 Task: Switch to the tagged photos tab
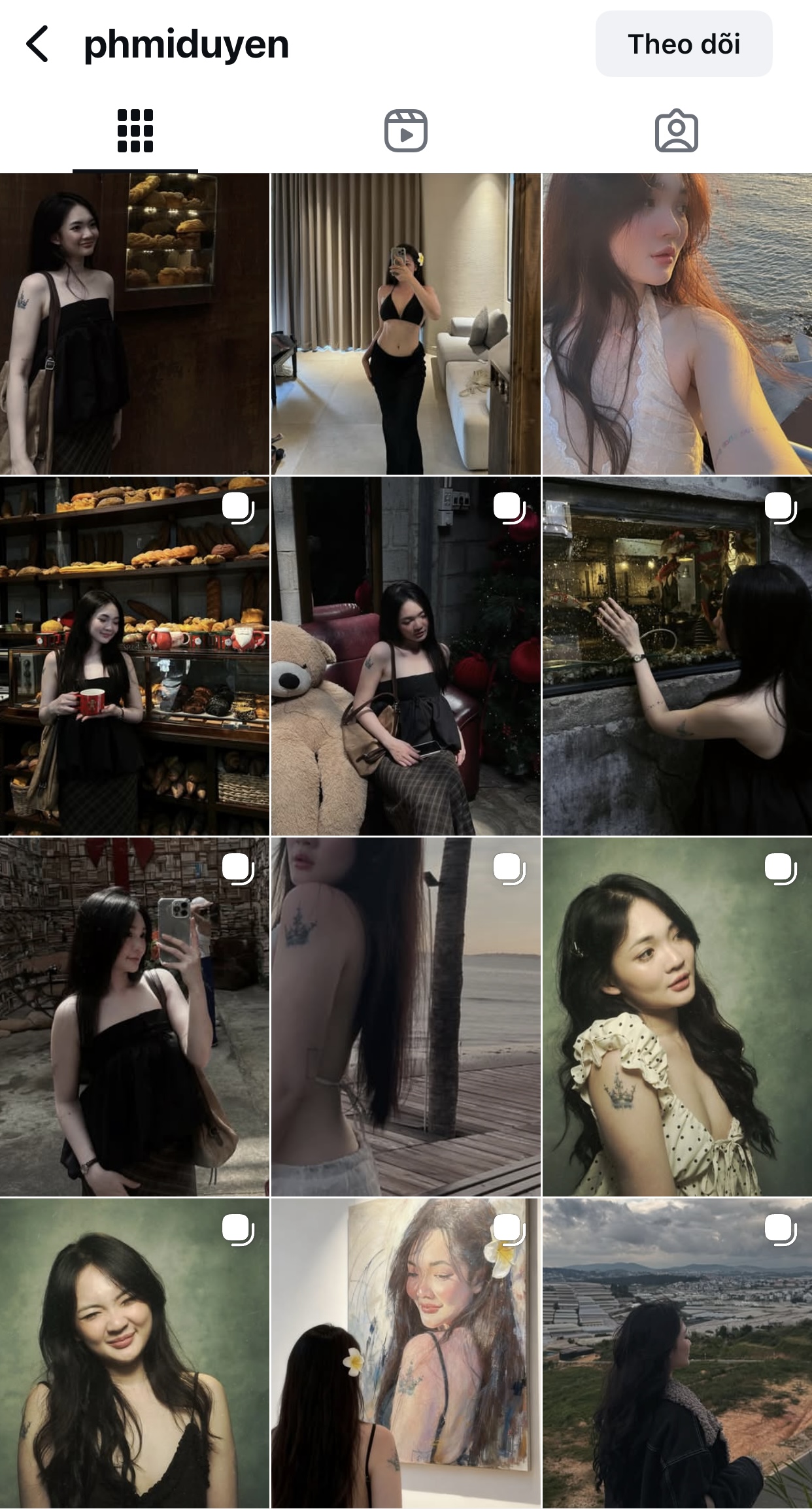(x=676, y=131)
